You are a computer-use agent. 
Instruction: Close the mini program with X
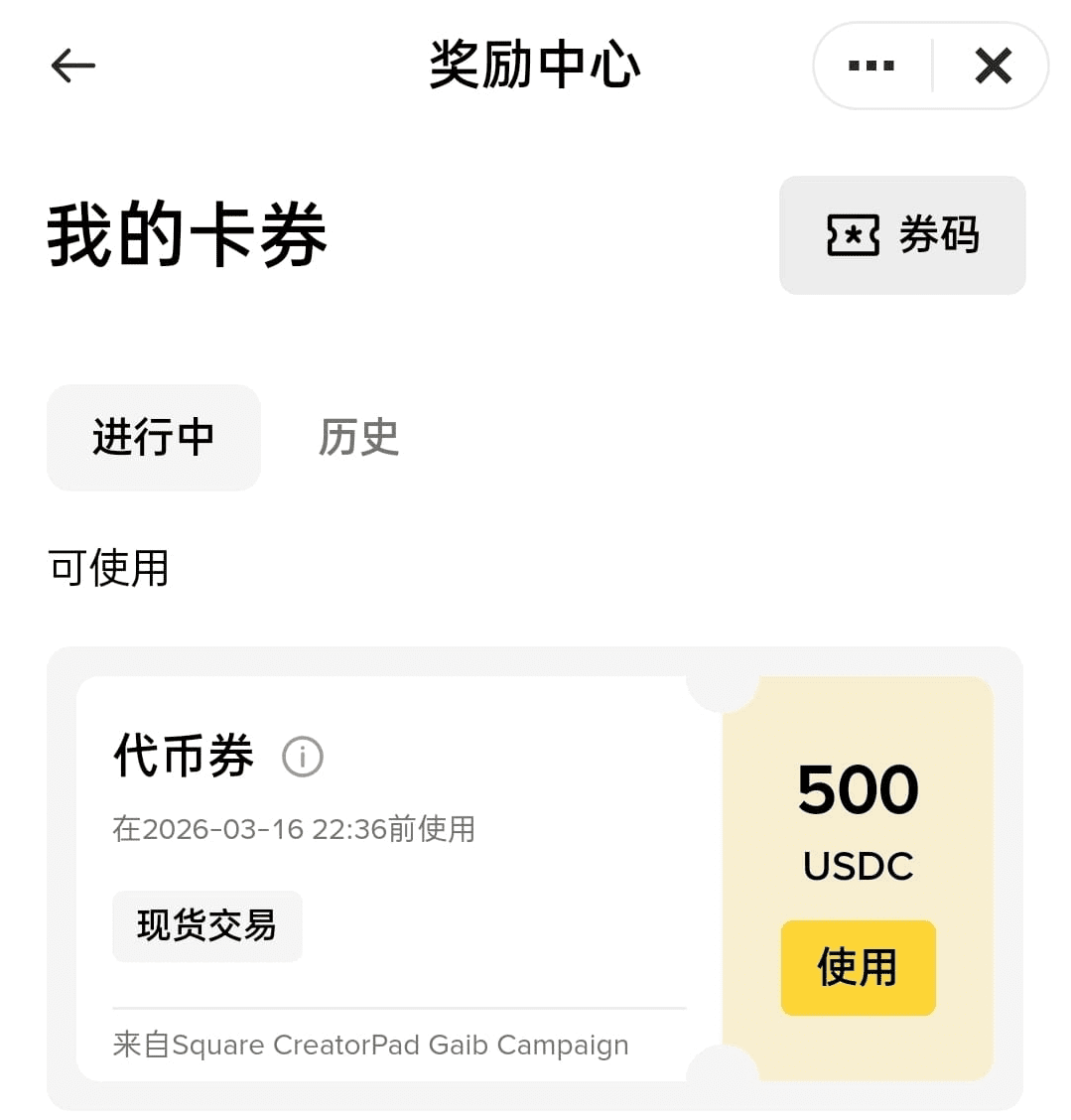tap(993, 67)
